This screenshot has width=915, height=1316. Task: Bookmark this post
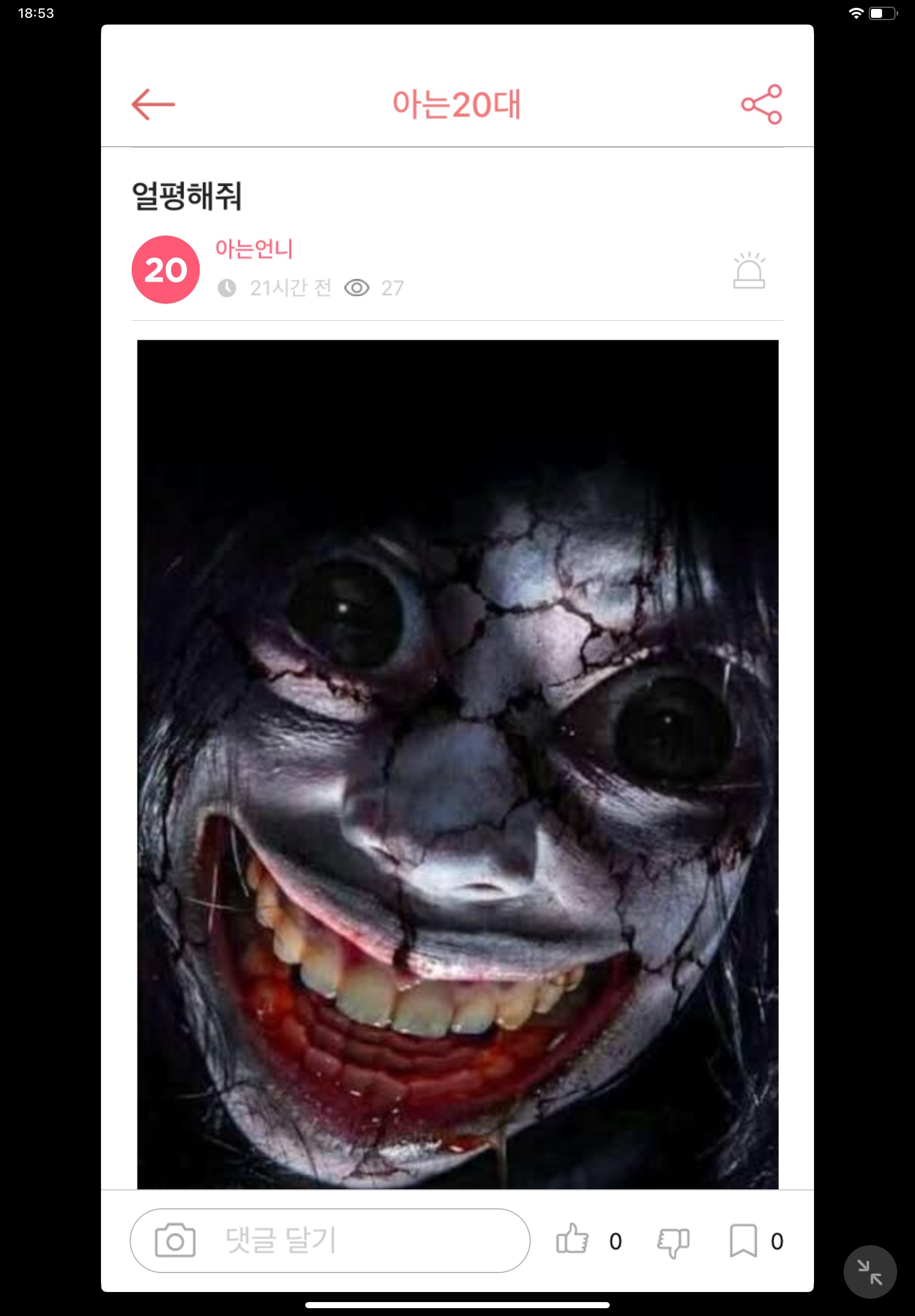tap(743, 1240)
